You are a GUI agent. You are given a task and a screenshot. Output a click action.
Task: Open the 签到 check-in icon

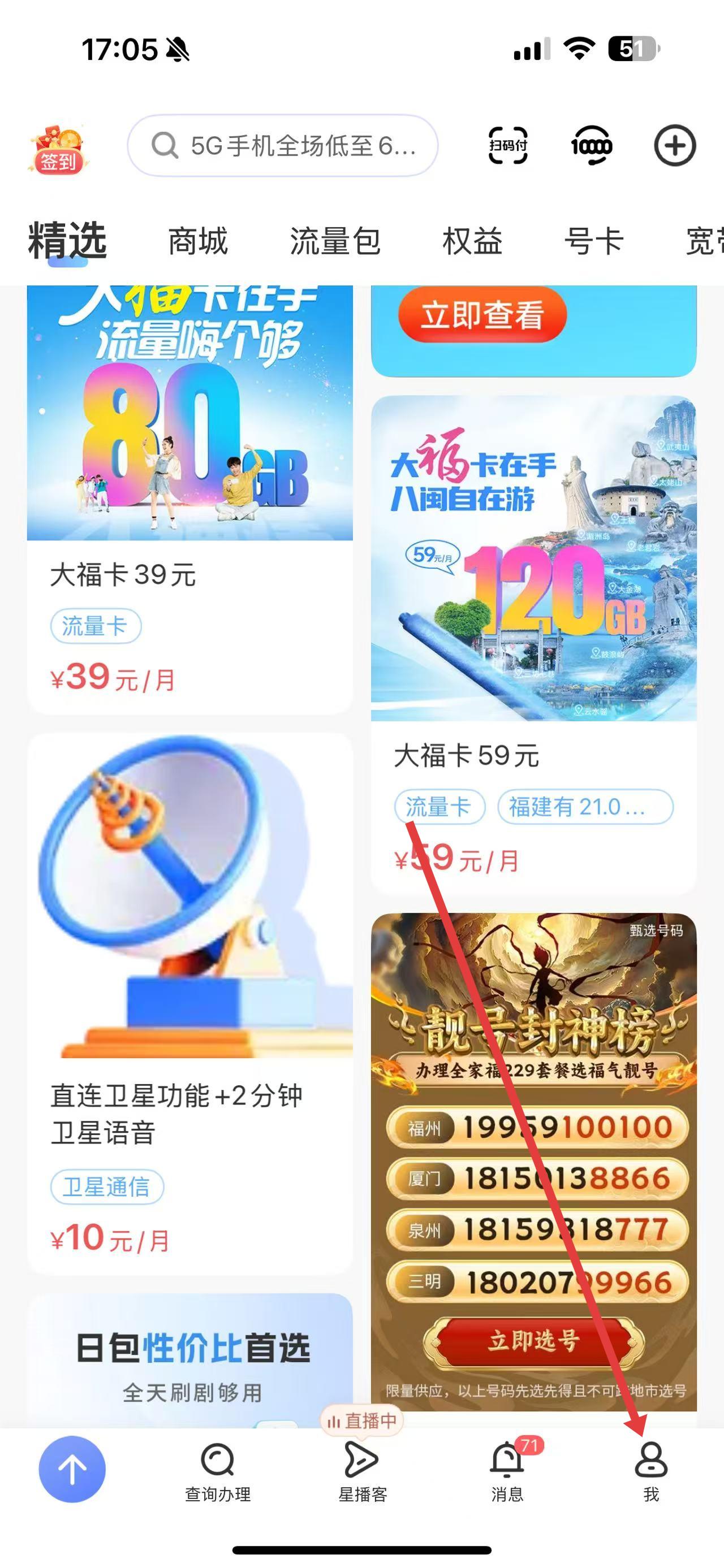pos(58,149)
